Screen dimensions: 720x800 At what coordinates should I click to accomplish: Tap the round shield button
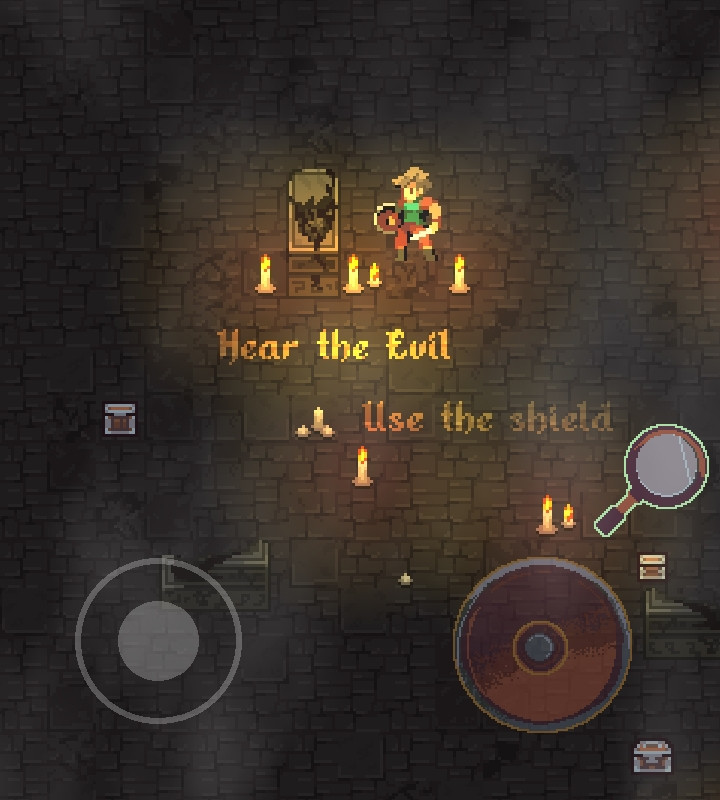pyautogui.click(x=541, y=645)
